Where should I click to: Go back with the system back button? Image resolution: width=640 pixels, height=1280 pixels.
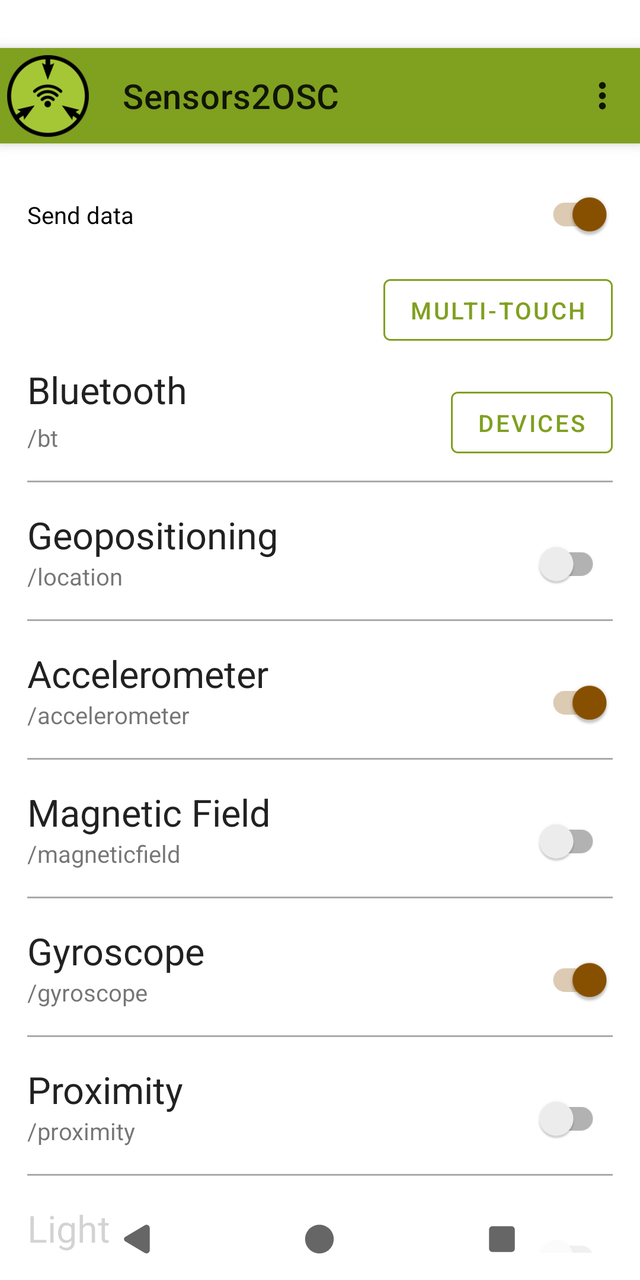coord(138,1239)
